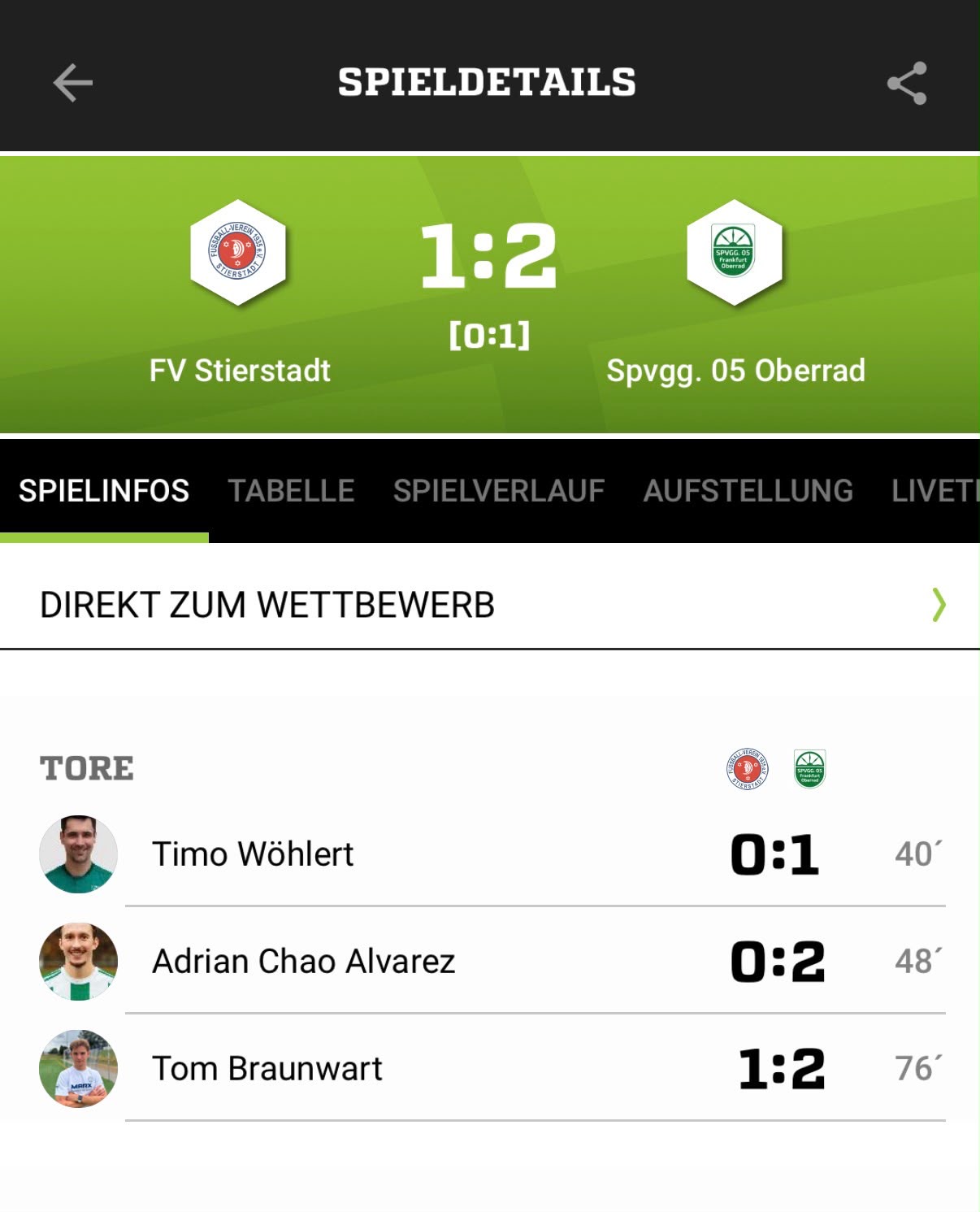
Task: Share the match details
Action: point(907,83)
